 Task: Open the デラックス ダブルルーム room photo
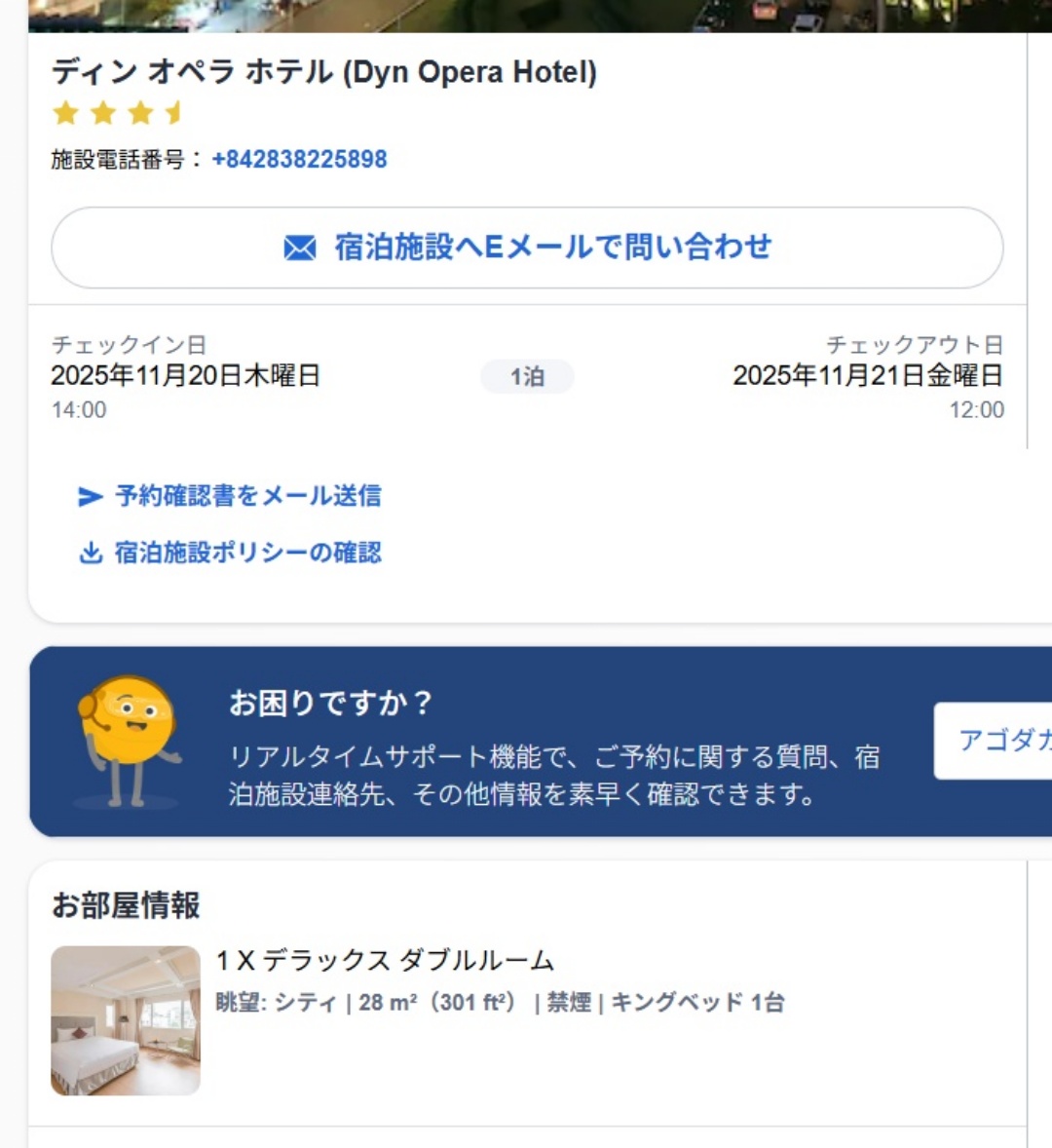click(x=126, y=1020)
